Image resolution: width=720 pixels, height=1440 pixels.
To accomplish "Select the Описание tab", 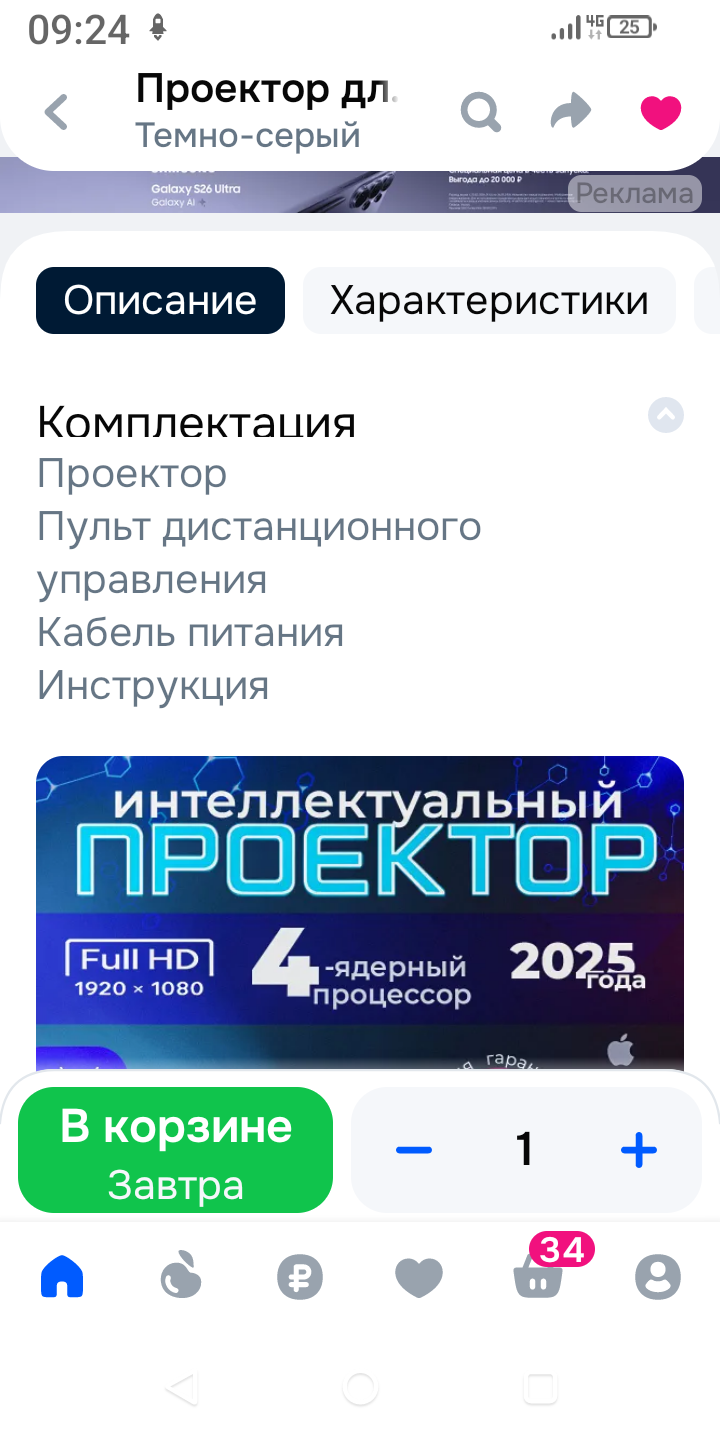I will [x=160, y=300].
